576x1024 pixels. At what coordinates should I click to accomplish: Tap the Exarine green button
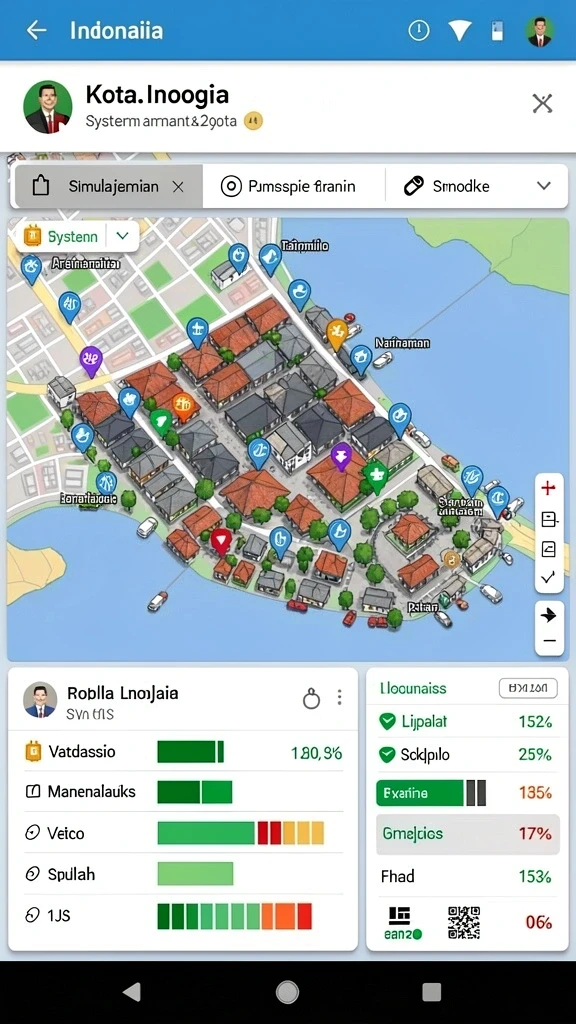(420, 793)
